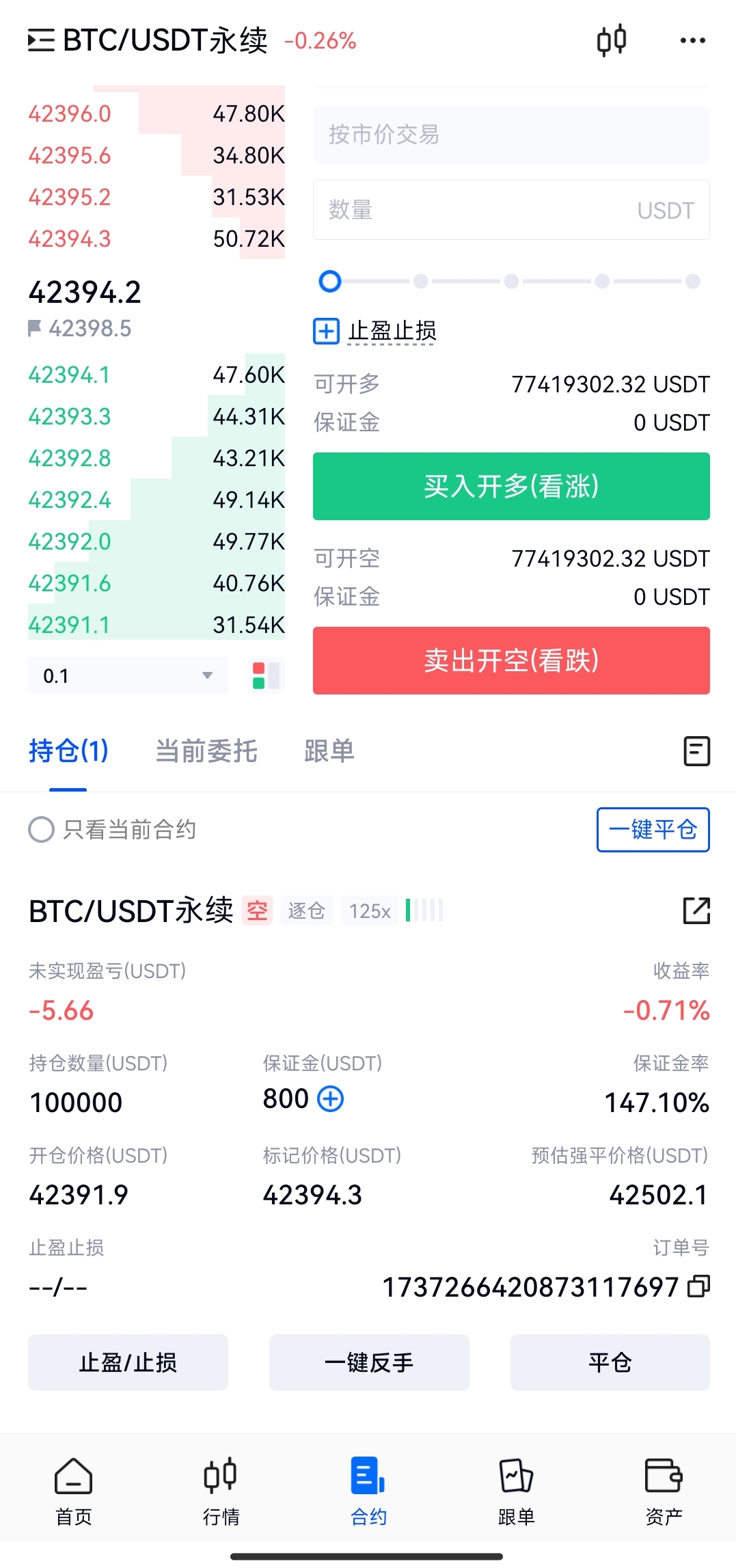
Task: Tap 买入开多(看涨) button
Action: point(511,486)
